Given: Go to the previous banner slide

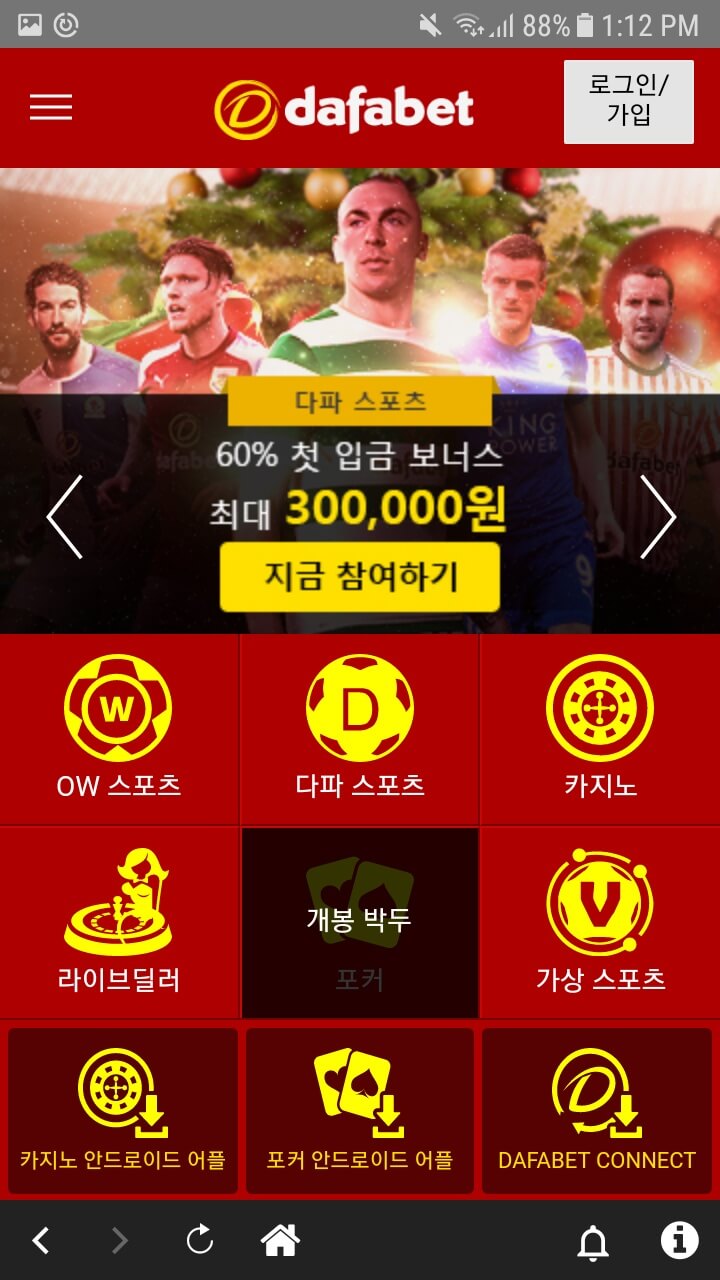Looking at the screenshot, I should coord(64,517).
